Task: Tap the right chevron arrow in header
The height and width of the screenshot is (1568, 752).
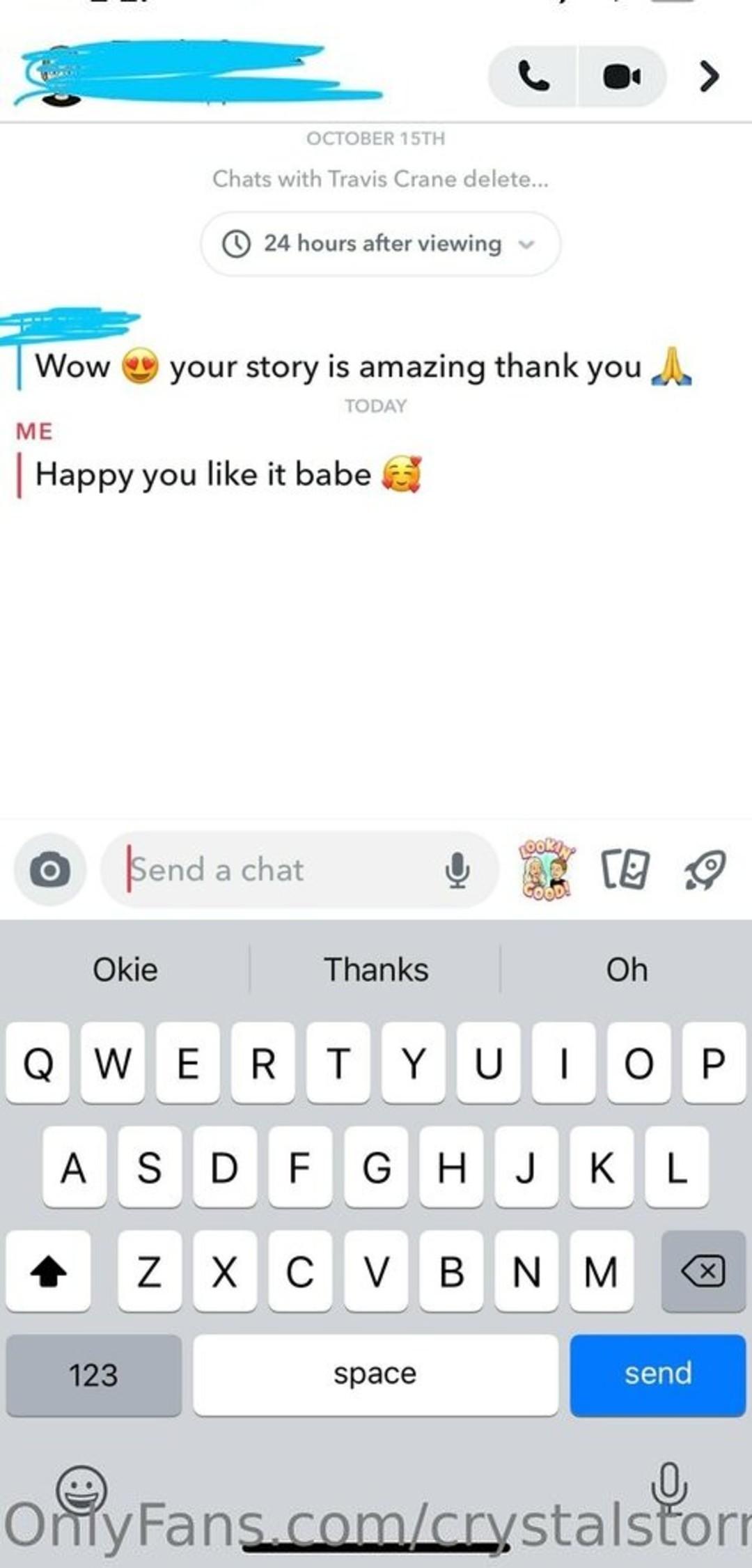Action: click(709, 76)
